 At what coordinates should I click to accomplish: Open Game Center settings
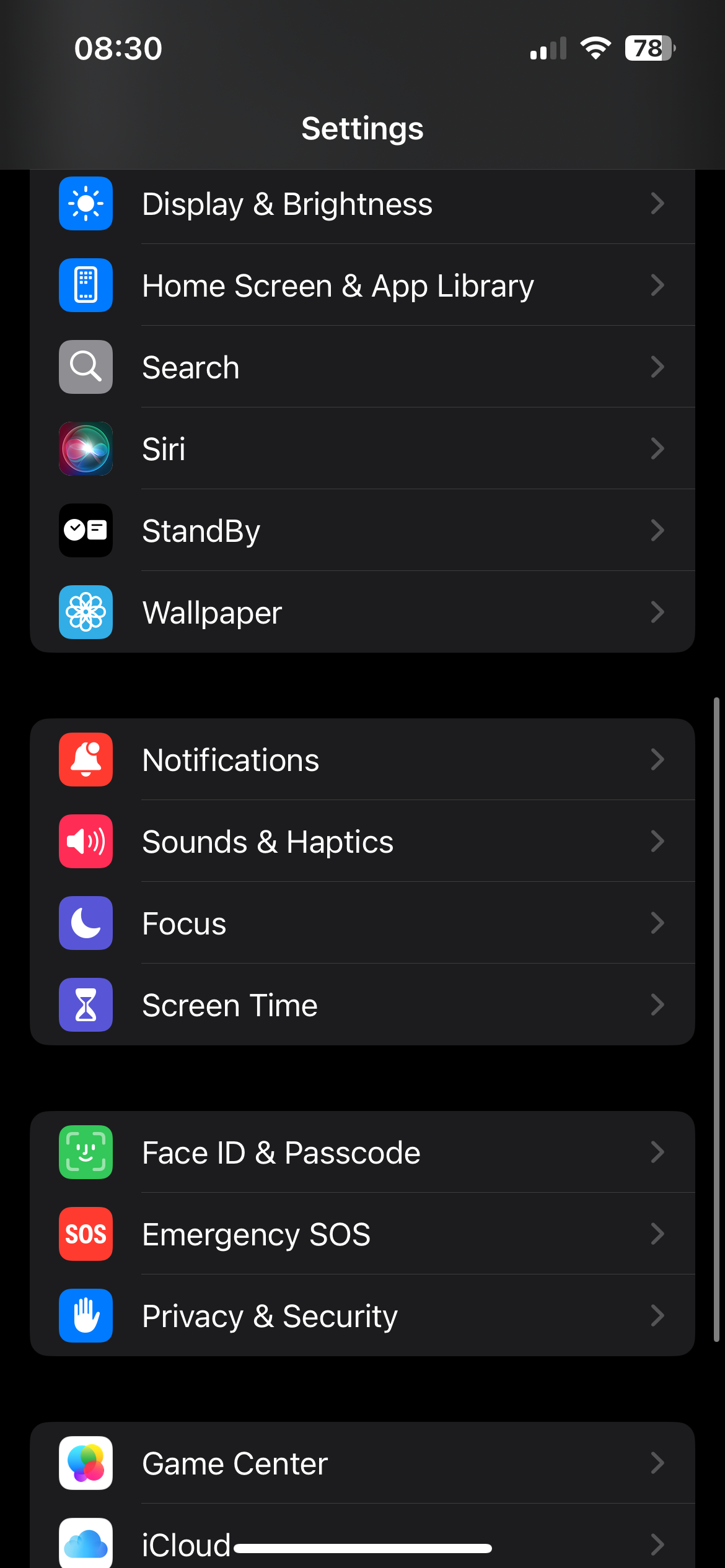[362, 1463]
